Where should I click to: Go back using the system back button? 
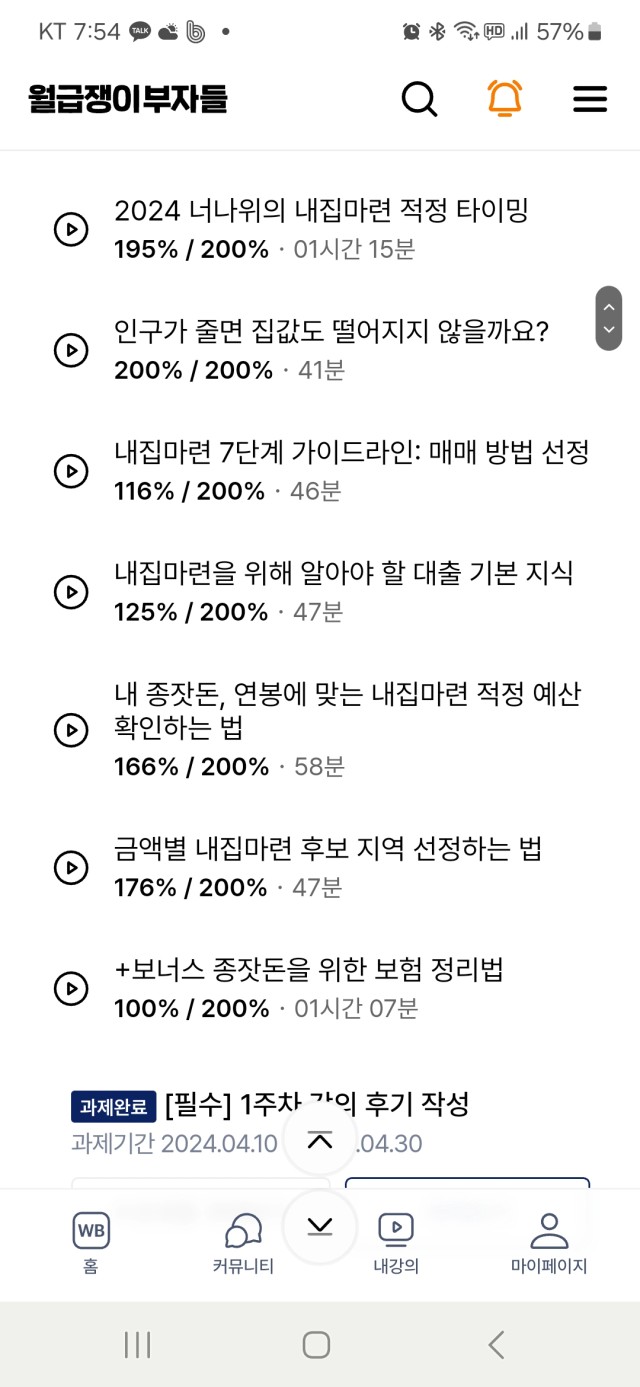pyautogui.click(x=496, y=1344)
